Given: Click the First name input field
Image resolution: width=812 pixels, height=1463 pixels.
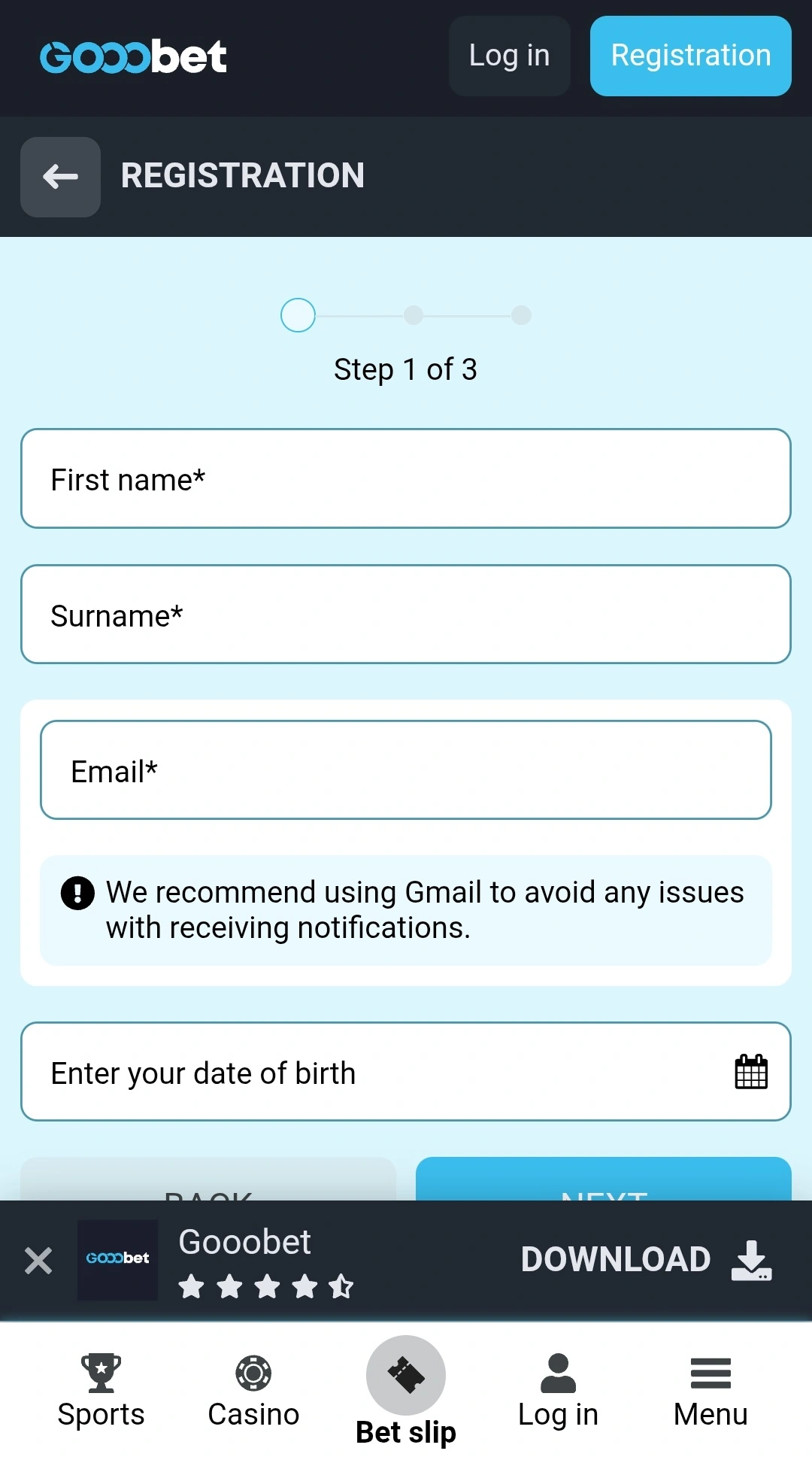Looking at the screenshot, I should tap(406, 478).
